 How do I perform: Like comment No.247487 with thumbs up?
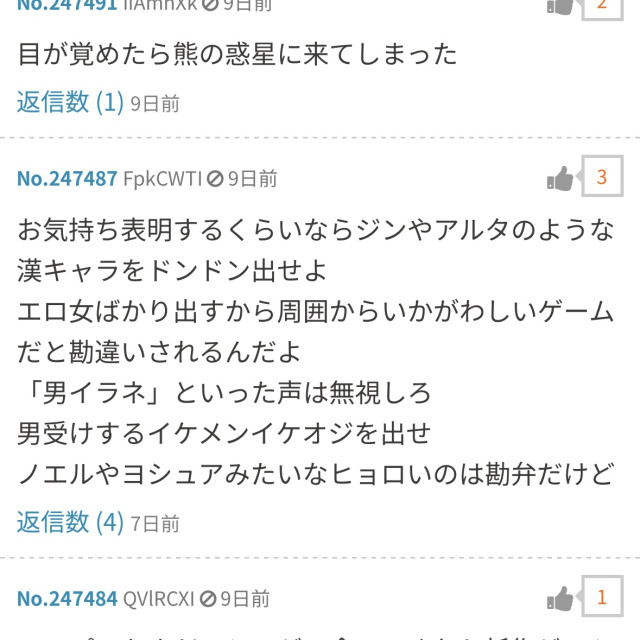[561, 180]
